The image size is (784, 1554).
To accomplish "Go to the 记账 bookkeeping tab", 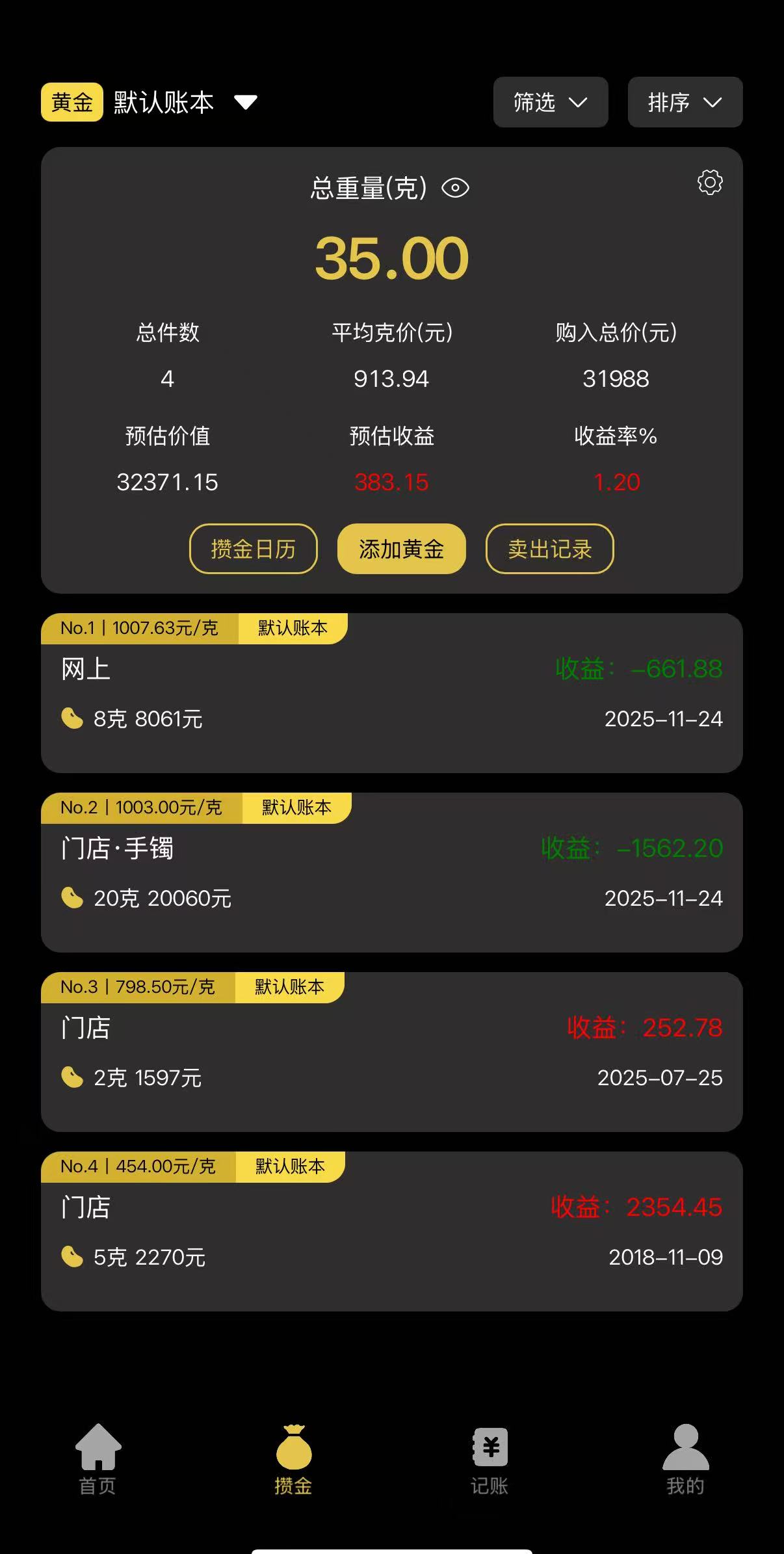I will 490,1455.
